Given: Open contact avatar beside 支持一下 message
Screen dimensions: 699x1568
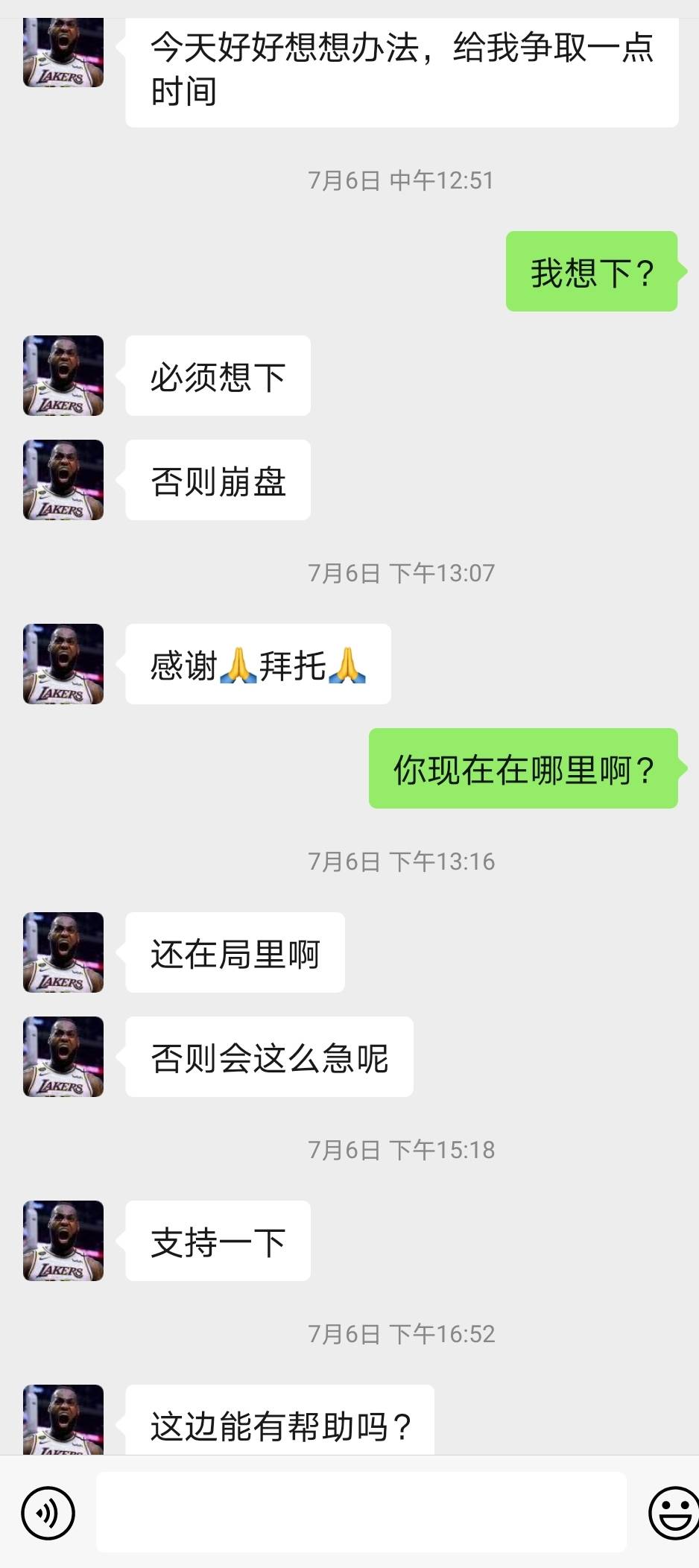Looking at the screenshot, I should tap(63, 1241).
